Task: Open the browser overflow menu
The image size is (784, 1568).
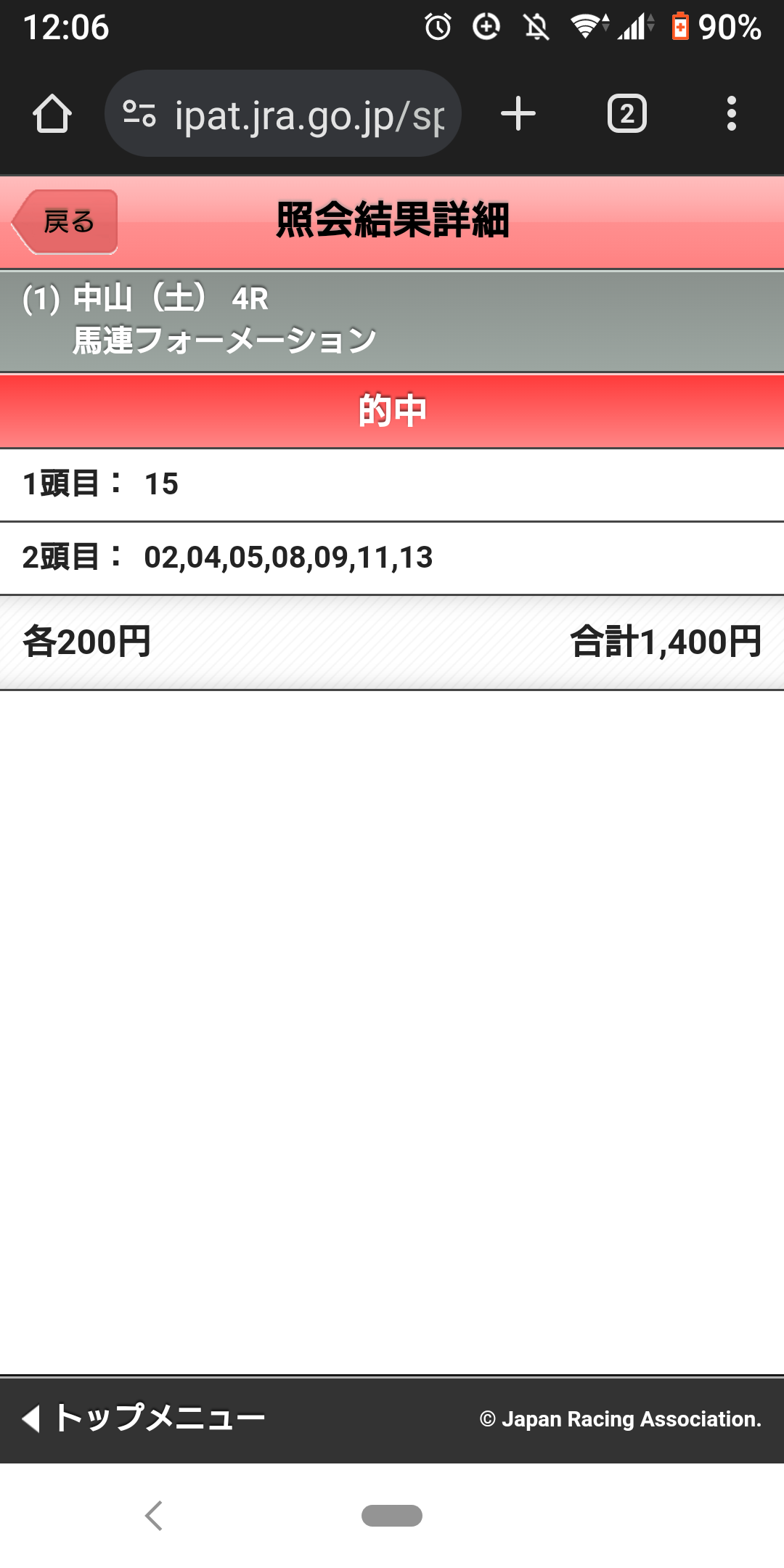Action: coord(731,114)
